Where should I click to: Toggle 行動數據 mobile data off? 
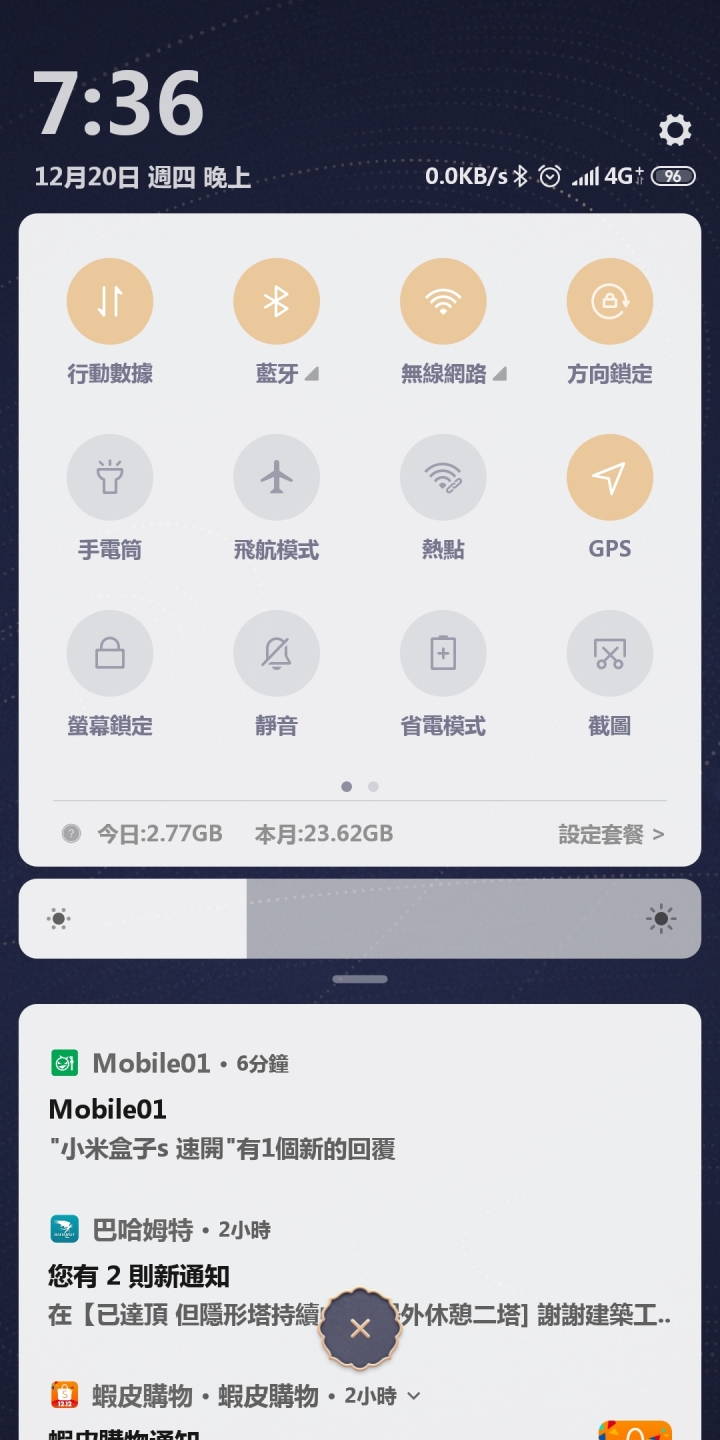point(110,301)
